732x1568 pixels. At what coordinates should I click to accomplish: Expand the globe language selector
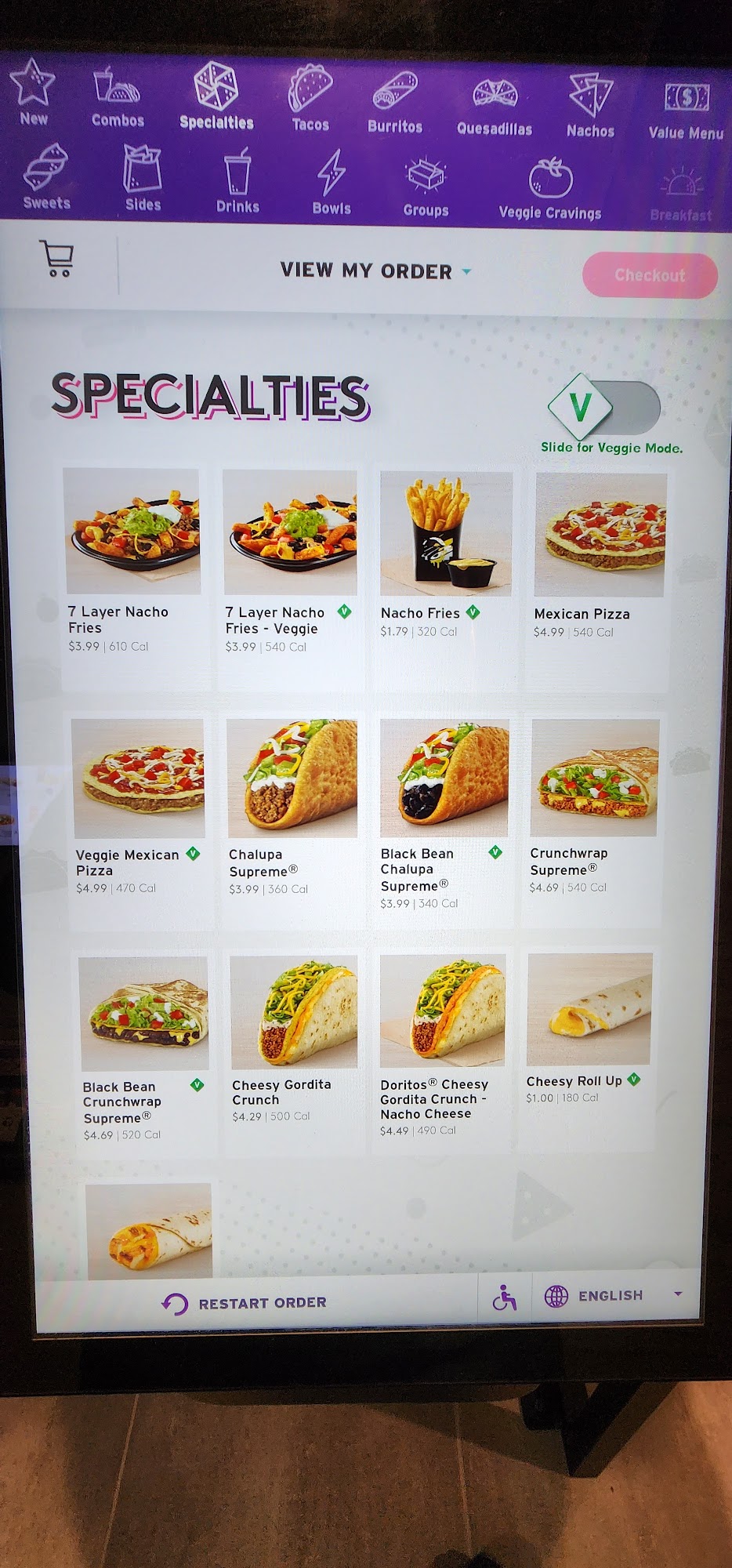coord(557,1295)
